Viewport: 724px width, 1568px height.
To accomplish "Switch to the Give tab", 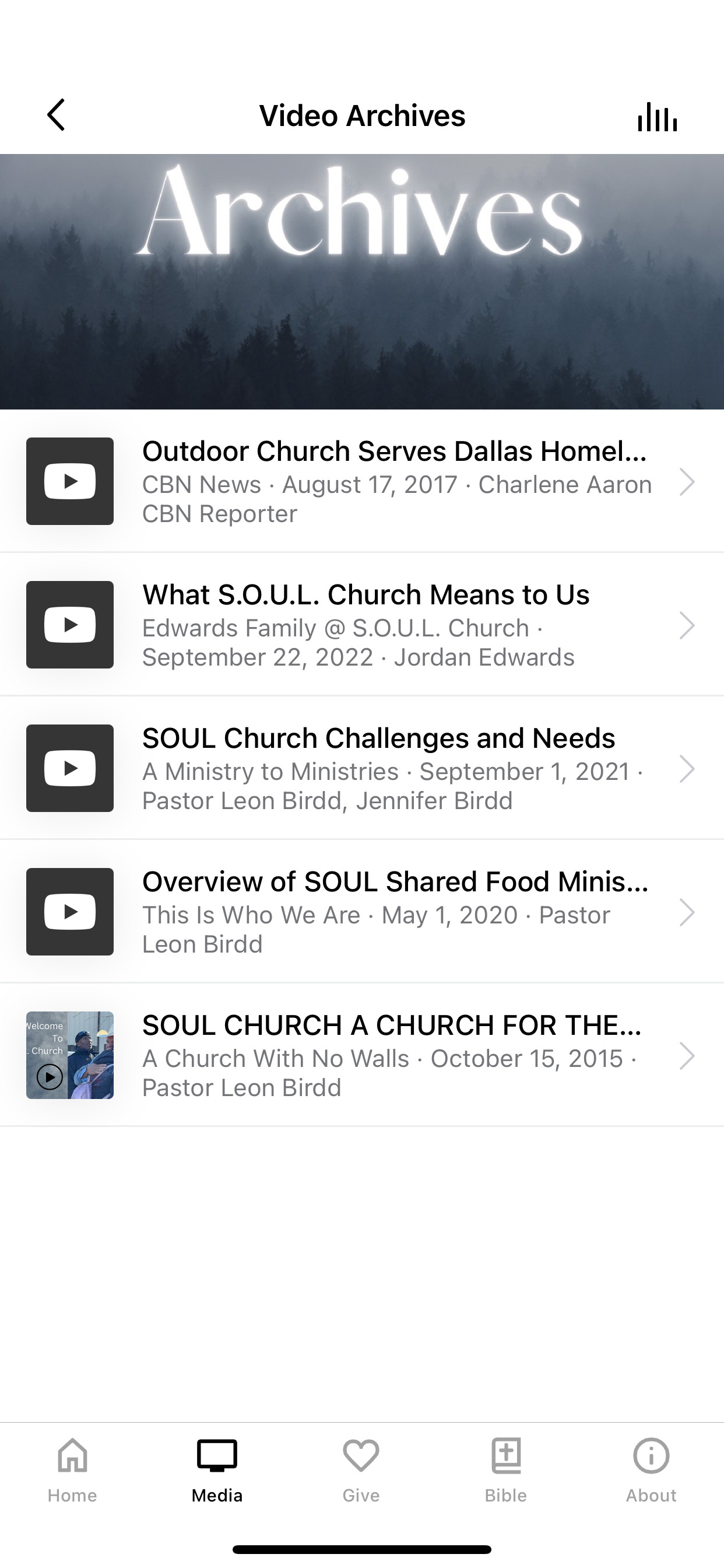I will coord(361,1471).
